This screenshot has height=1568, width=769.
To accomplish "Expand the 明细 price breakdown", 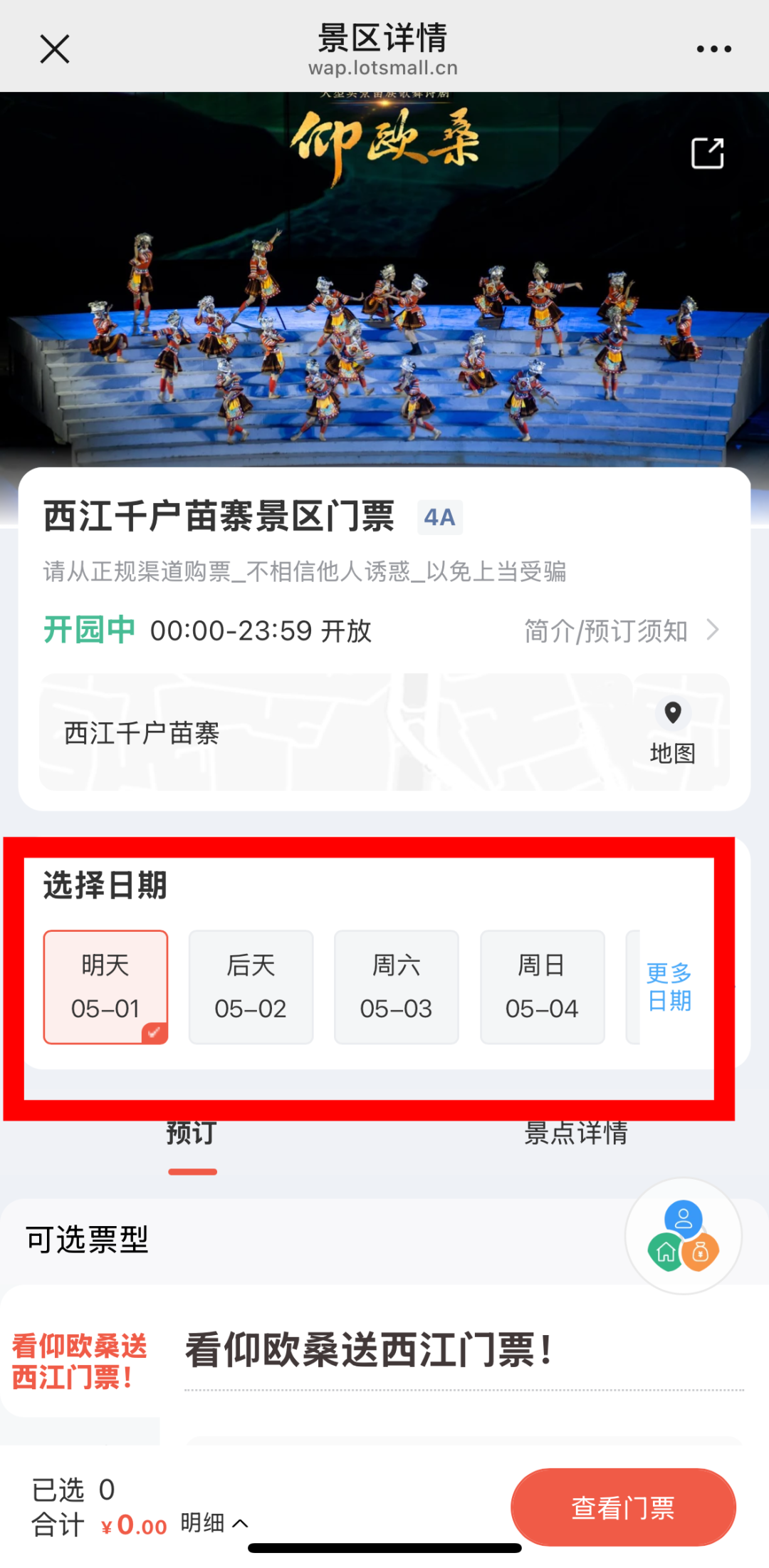I will pos(214,1523).
